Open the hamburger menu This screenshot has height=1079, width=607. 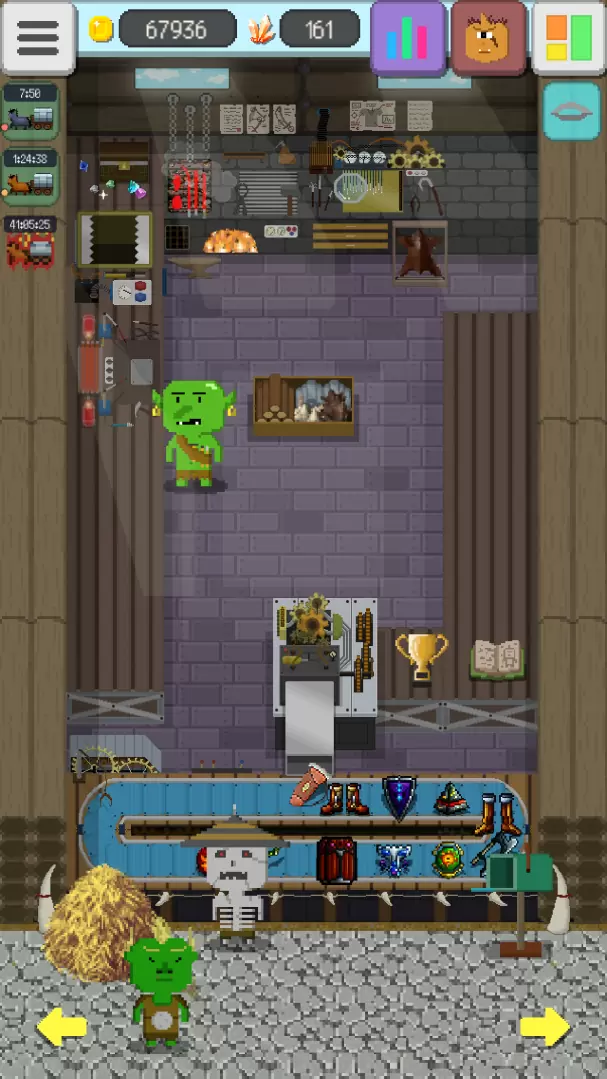(38, 38)
